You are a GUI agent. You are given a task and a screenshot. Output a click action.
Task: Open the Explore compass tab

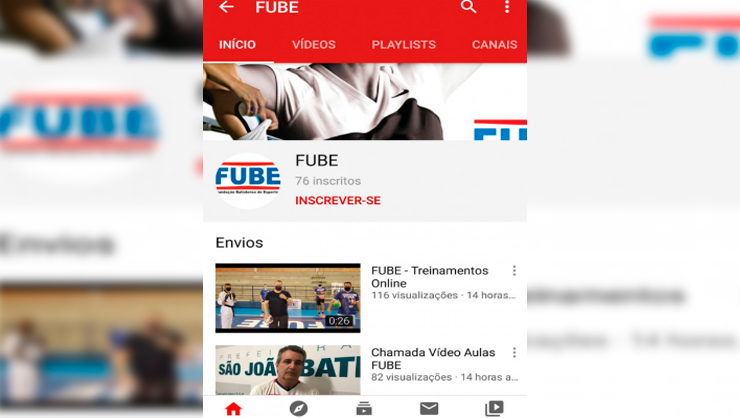tap(298, 408)
